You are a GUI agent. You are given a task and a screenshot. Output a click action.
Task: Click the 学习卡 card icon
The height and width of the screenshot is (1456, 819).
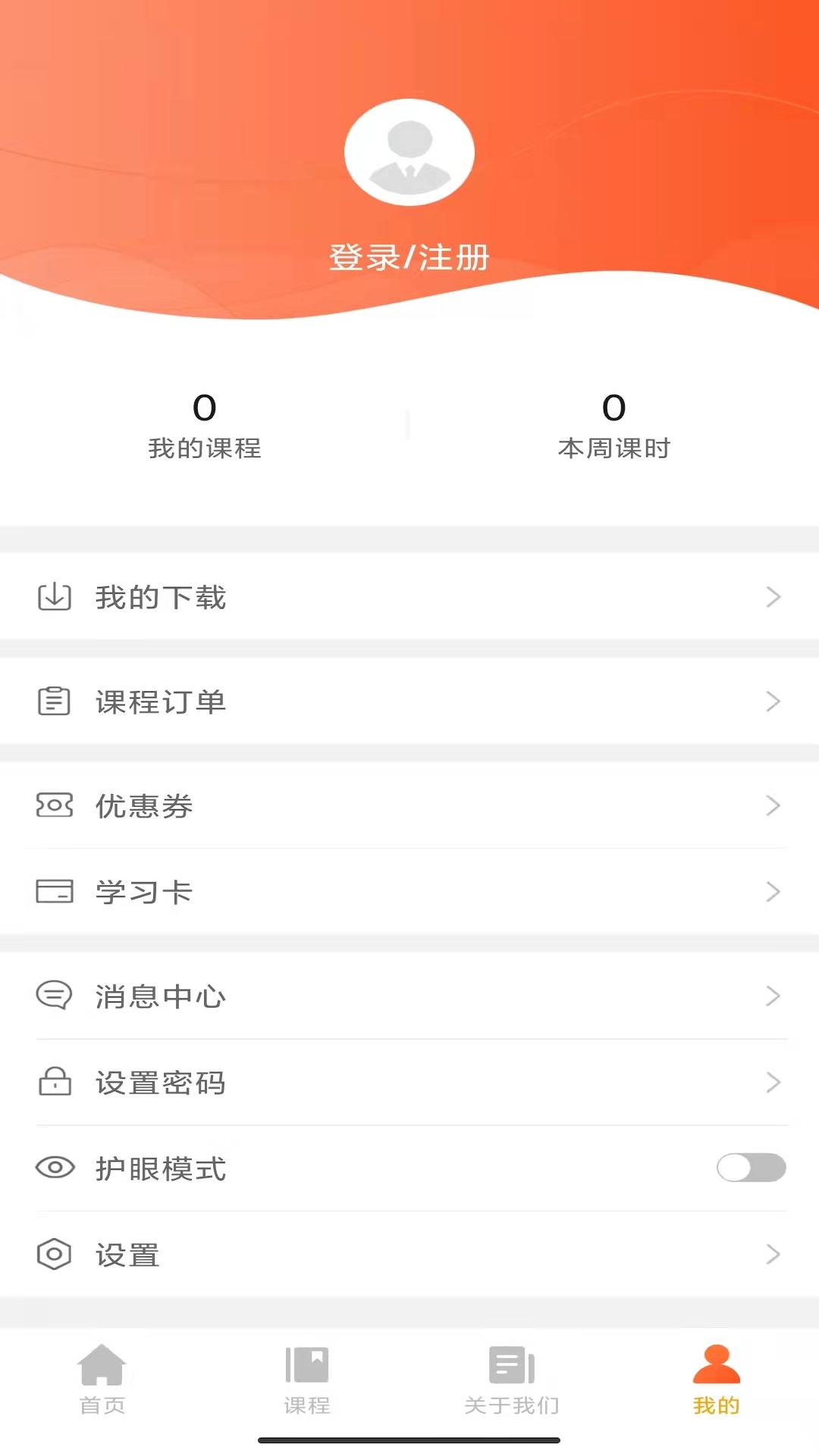54,892
